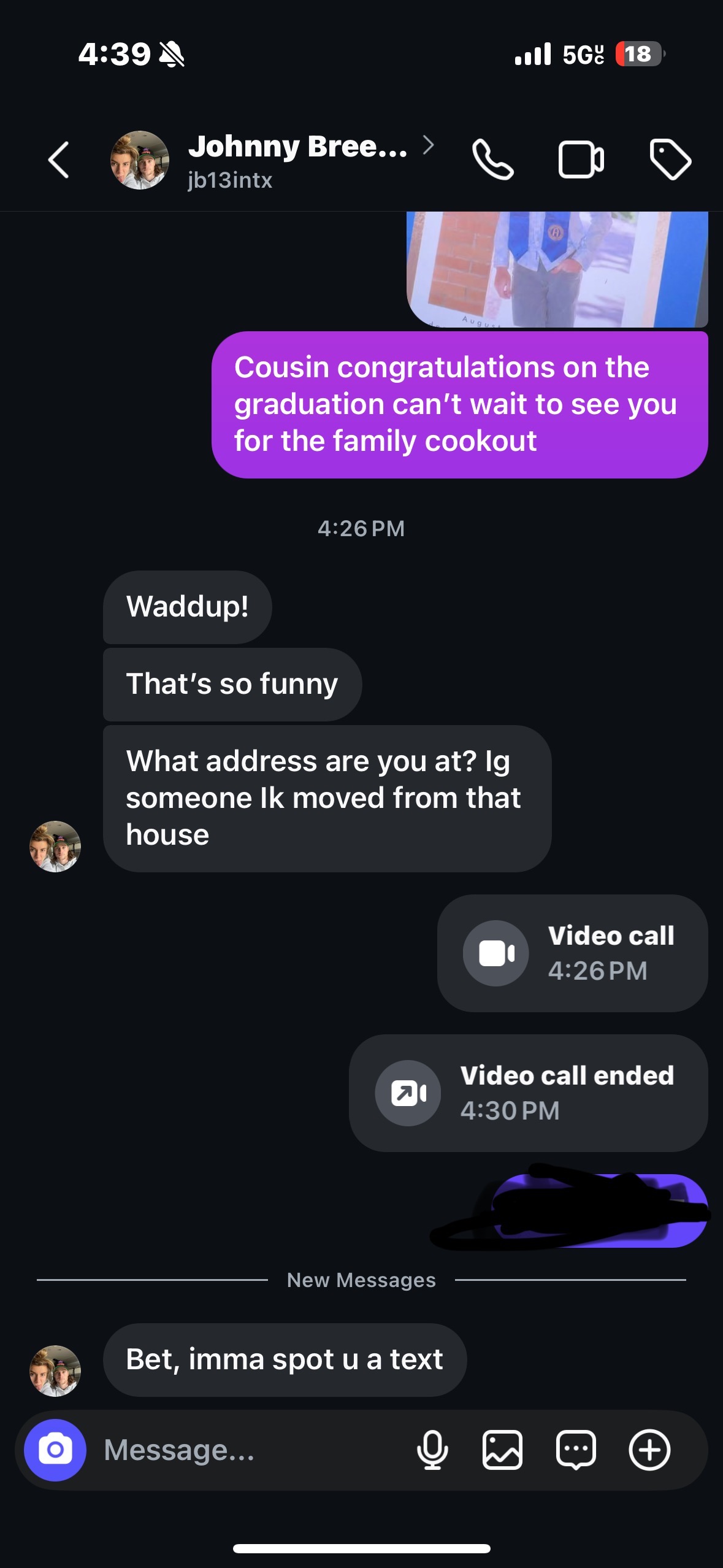Tap the Video call ended card
The image size is (723, 1568).
pos(528,1093)
